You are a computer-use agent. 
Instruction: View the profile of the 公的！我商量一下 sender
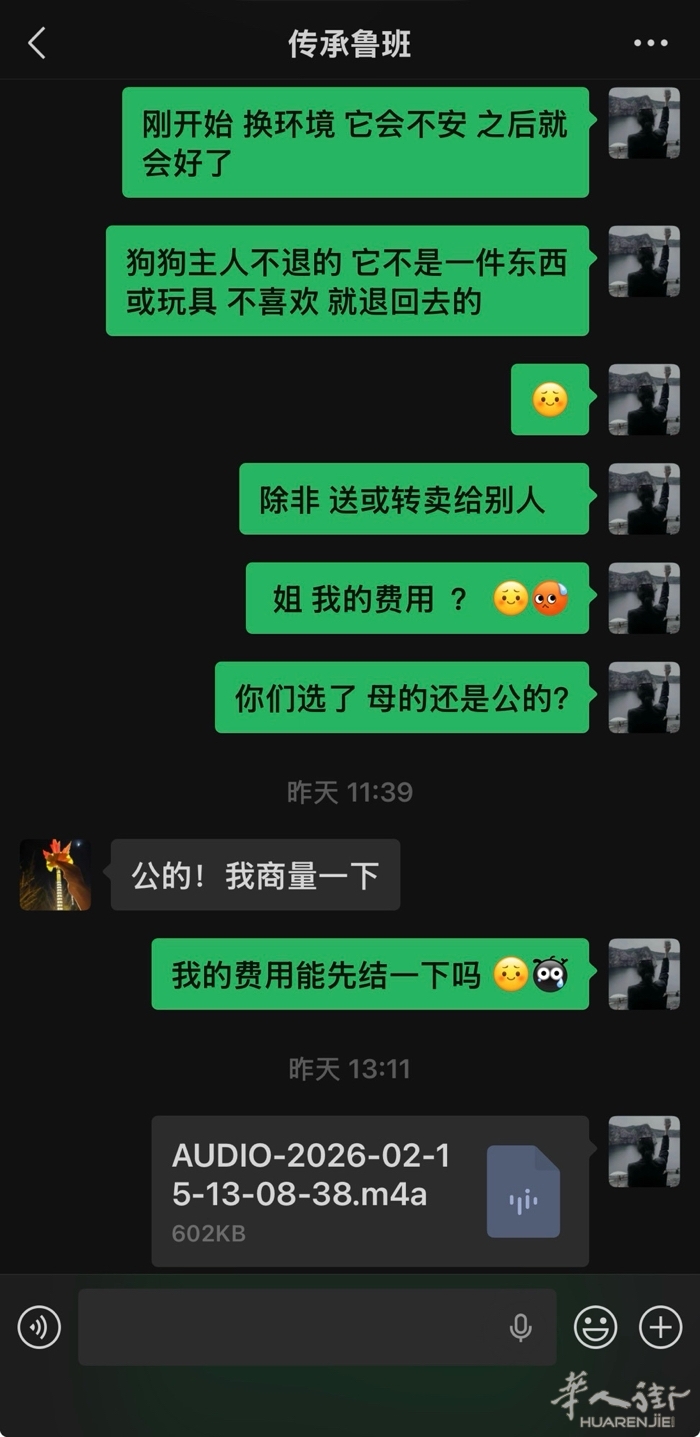pos(55,875)
